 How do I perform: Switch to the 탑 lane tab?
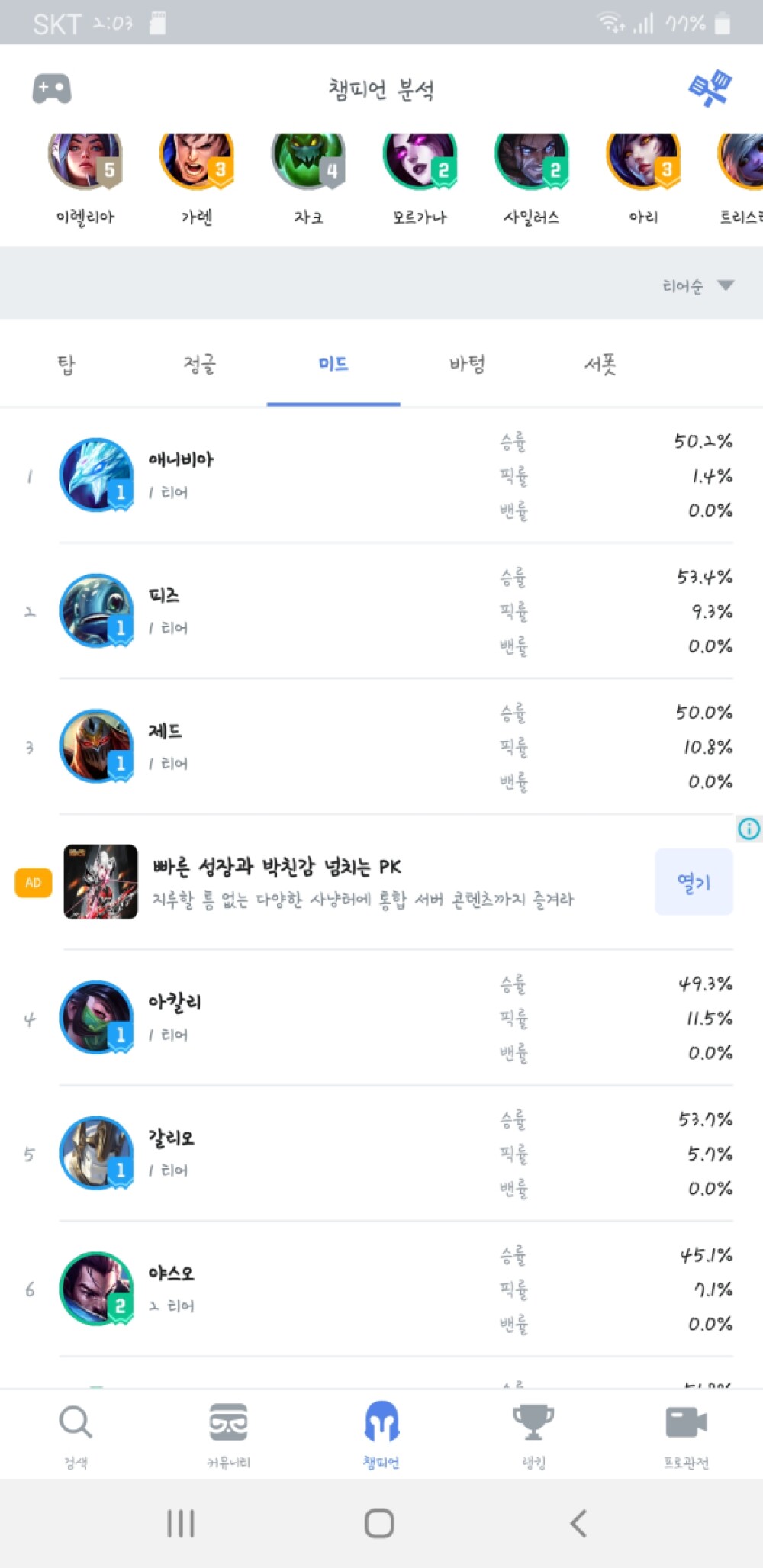tap(66, 364)
